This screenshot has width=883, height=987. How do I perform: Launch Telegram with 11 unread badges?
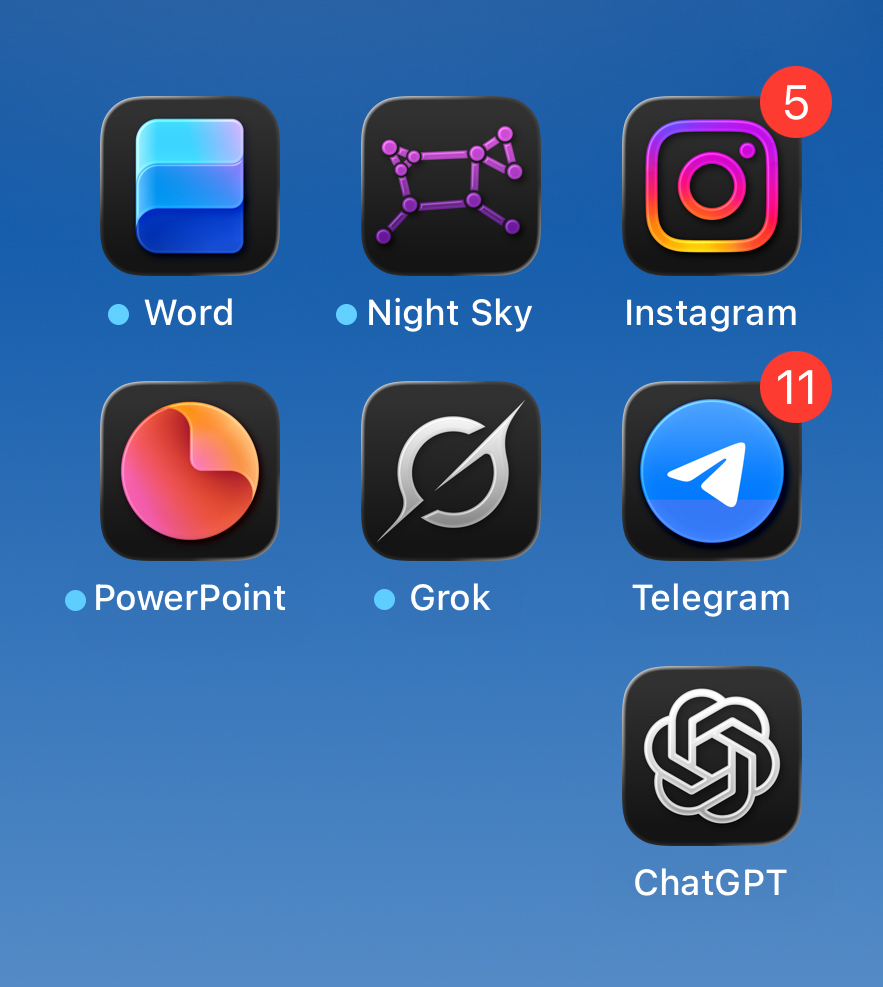pos(711,471)
